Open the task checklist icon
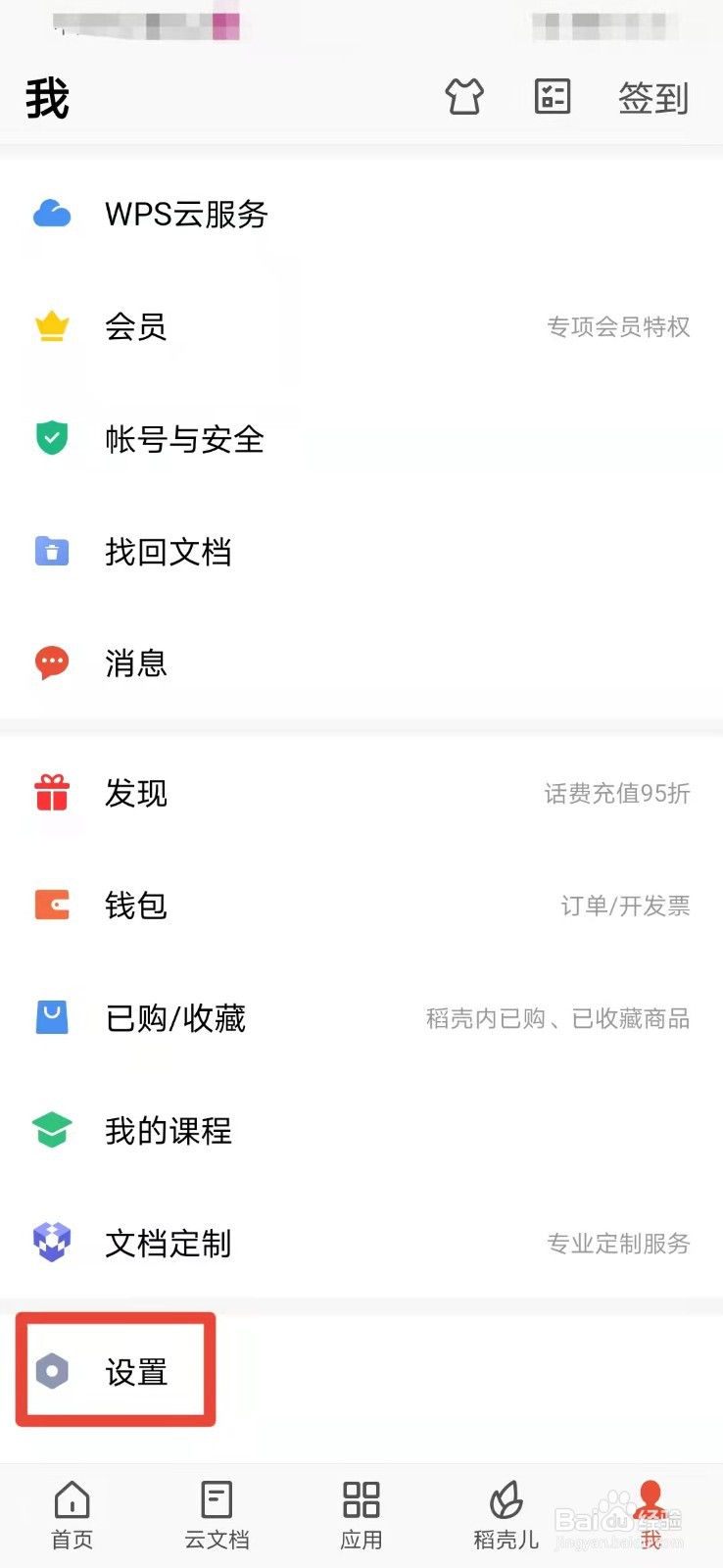The image size is (723, 1568). point(553,97)
